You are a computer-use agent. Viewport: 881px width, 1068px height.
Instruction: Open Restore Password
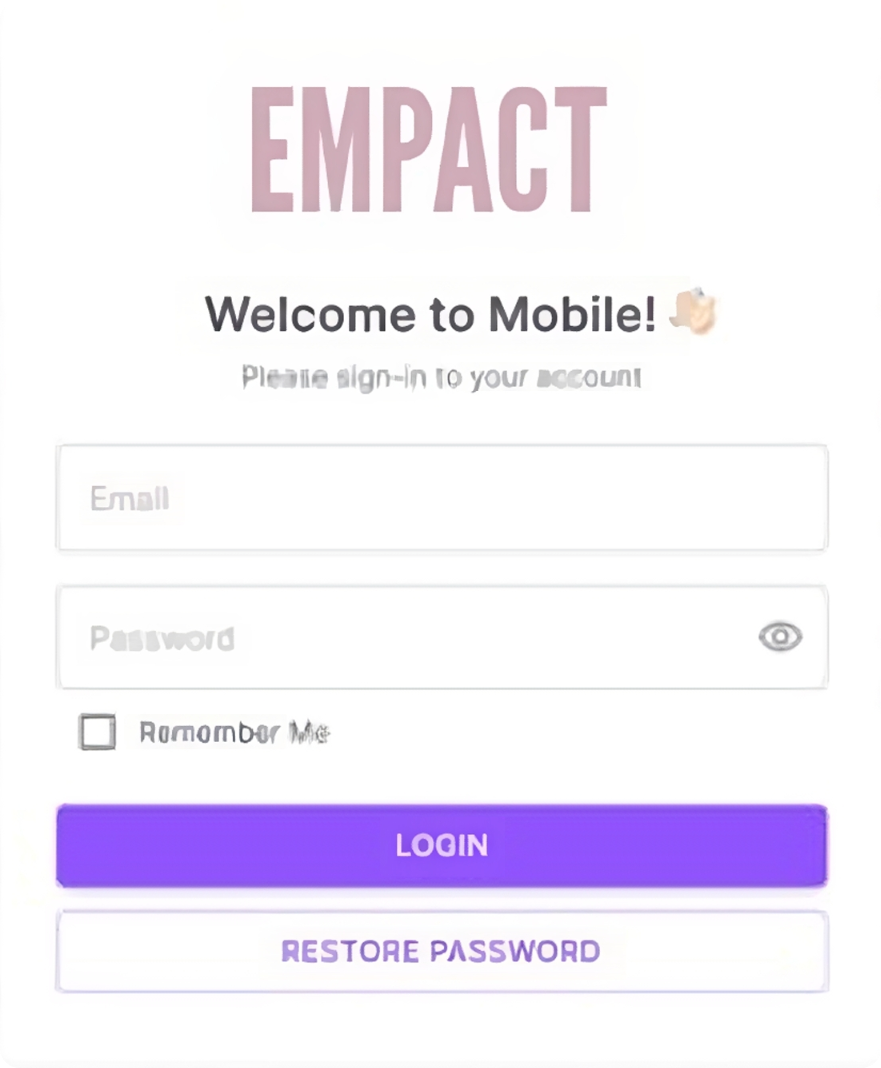click(x=441, y=951)
